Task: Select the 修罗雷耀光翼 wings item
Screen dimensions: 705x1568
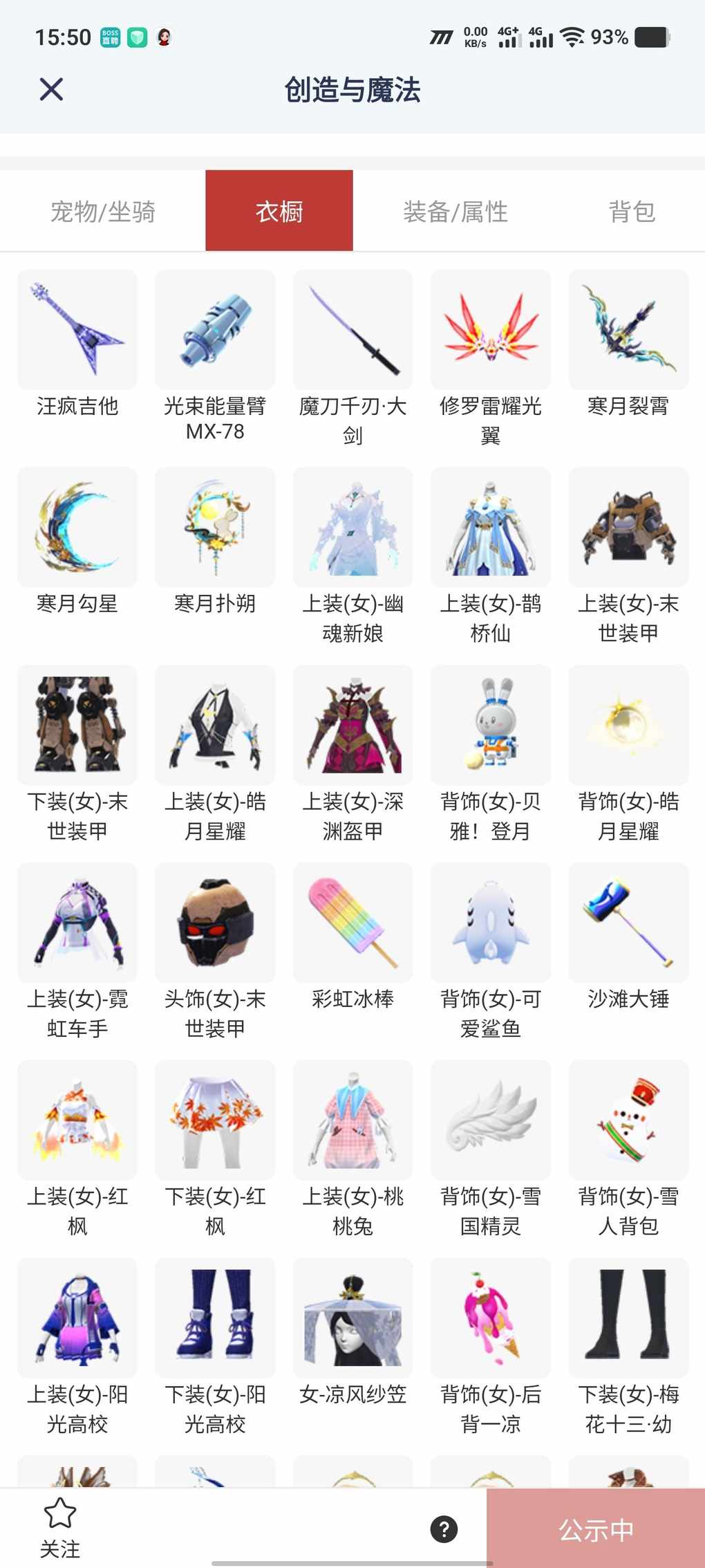Action: 491,330
